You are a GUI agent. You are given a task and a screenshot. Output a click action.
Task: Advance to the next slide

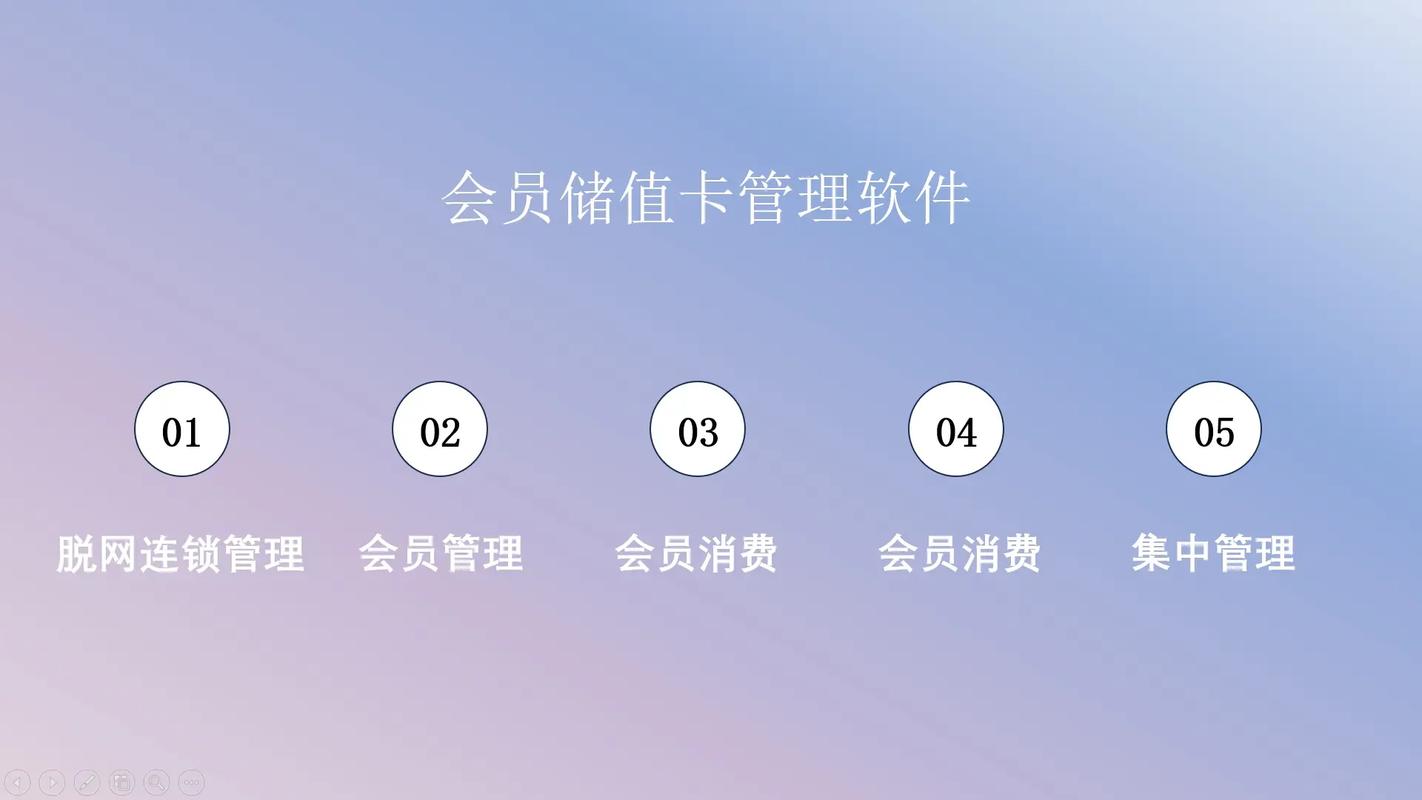[52, 782]
